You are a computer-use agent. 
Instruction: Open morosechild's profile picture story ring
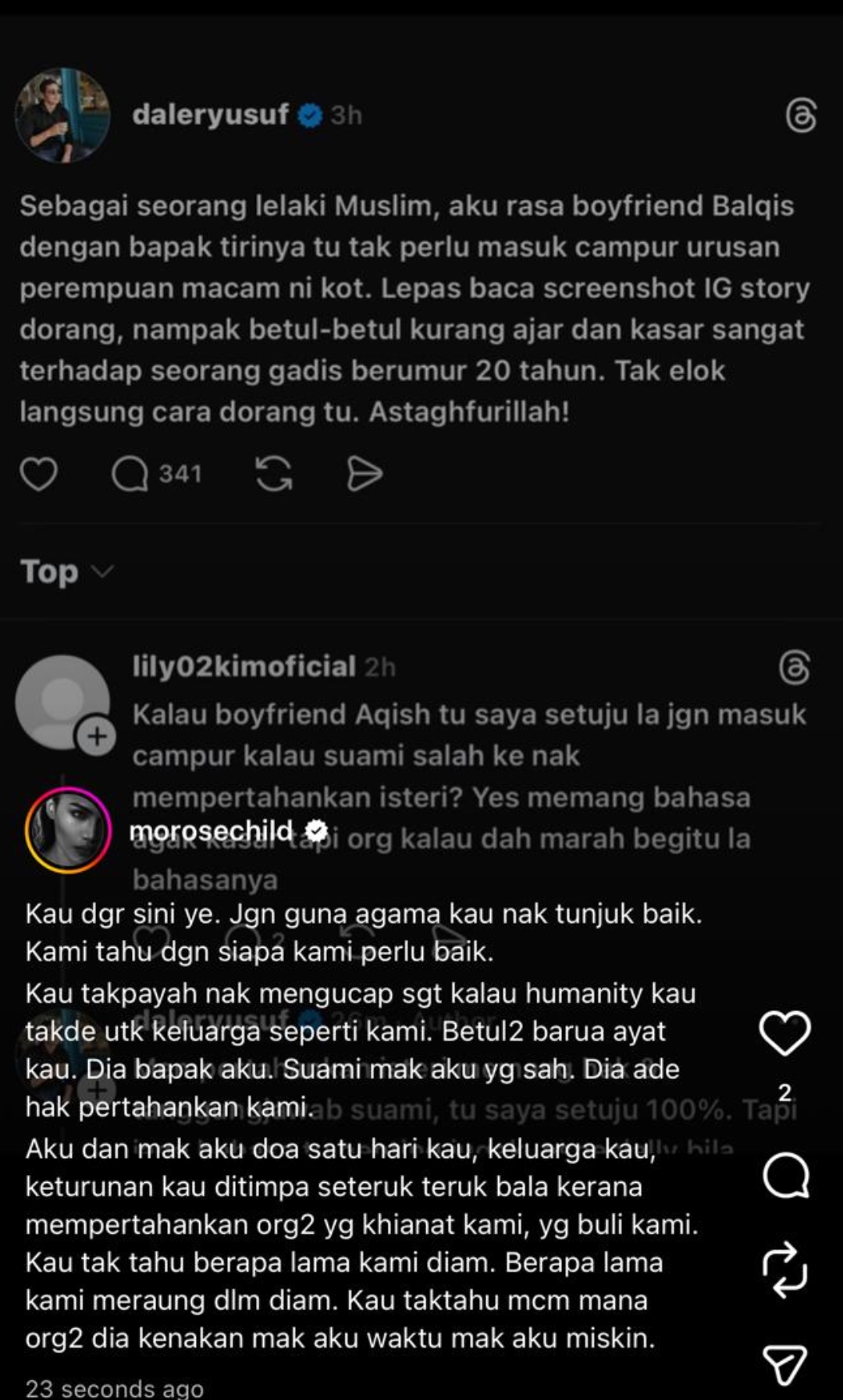click(68, 830)
